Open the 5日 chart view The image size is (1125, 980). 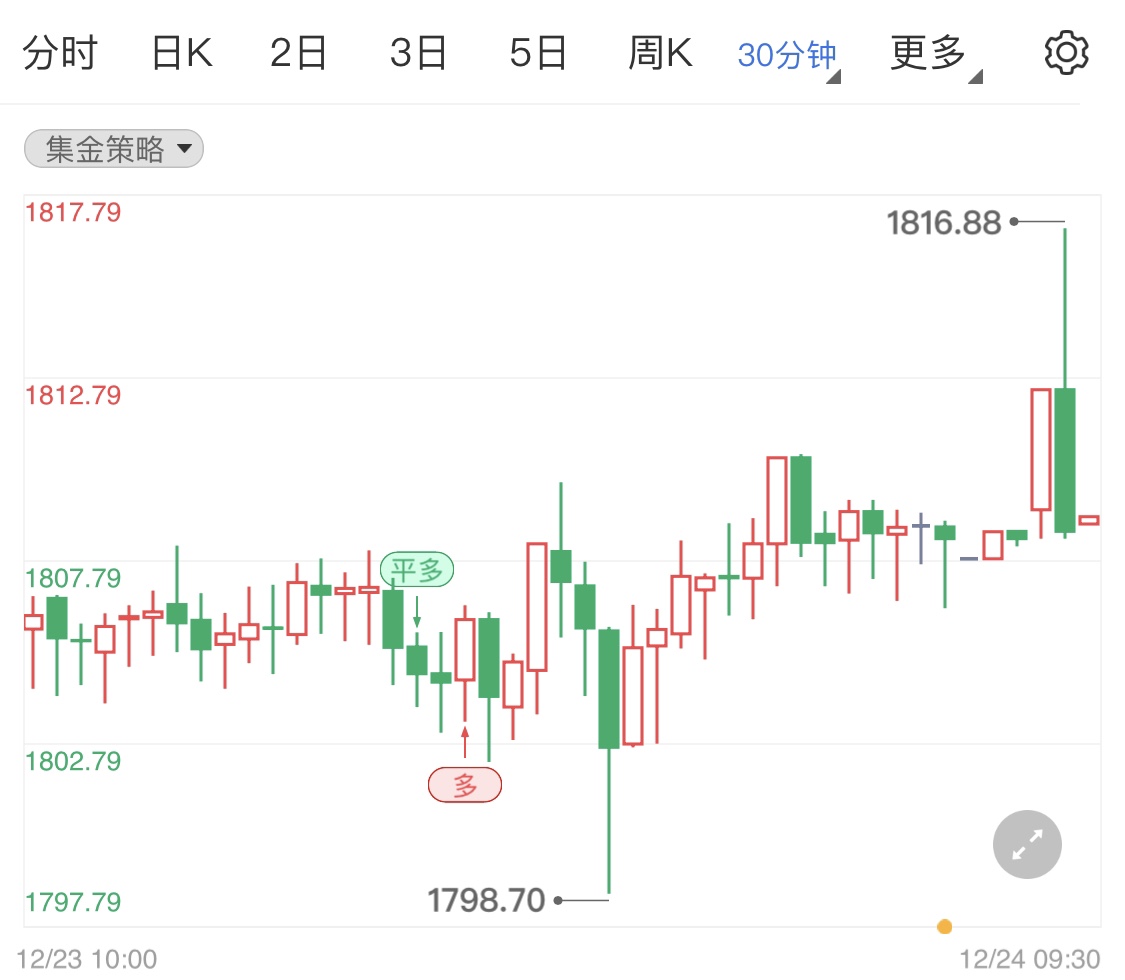538,53
